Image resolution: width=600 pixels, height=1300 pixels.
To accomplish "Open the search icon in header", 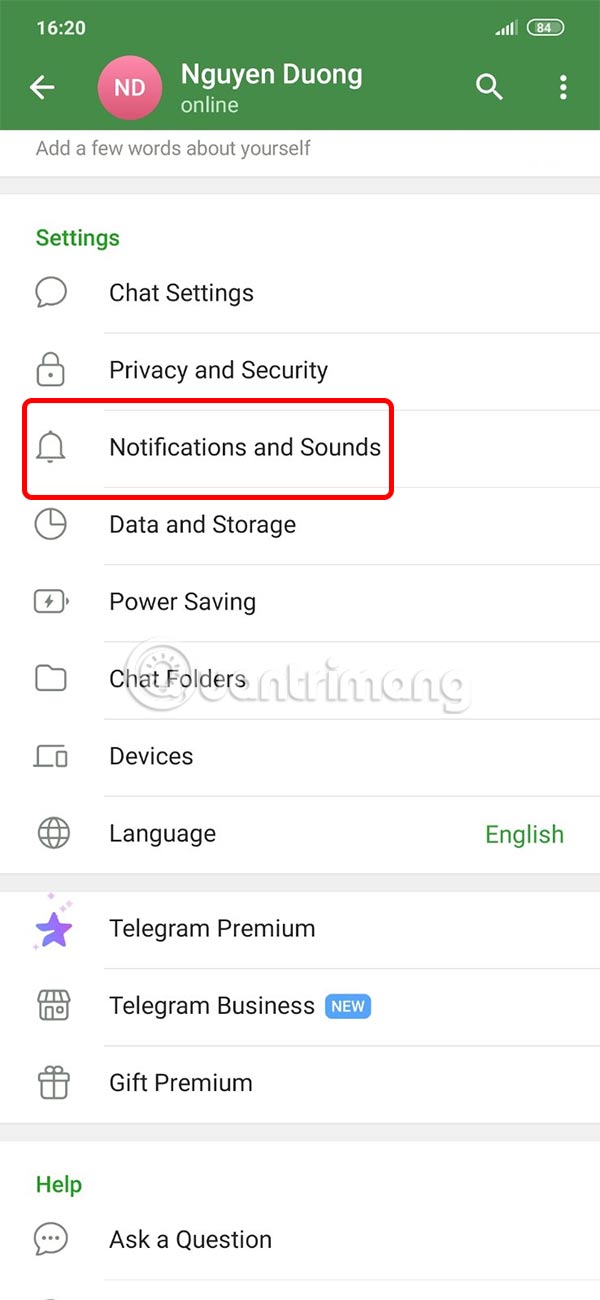I will point(489,88).
